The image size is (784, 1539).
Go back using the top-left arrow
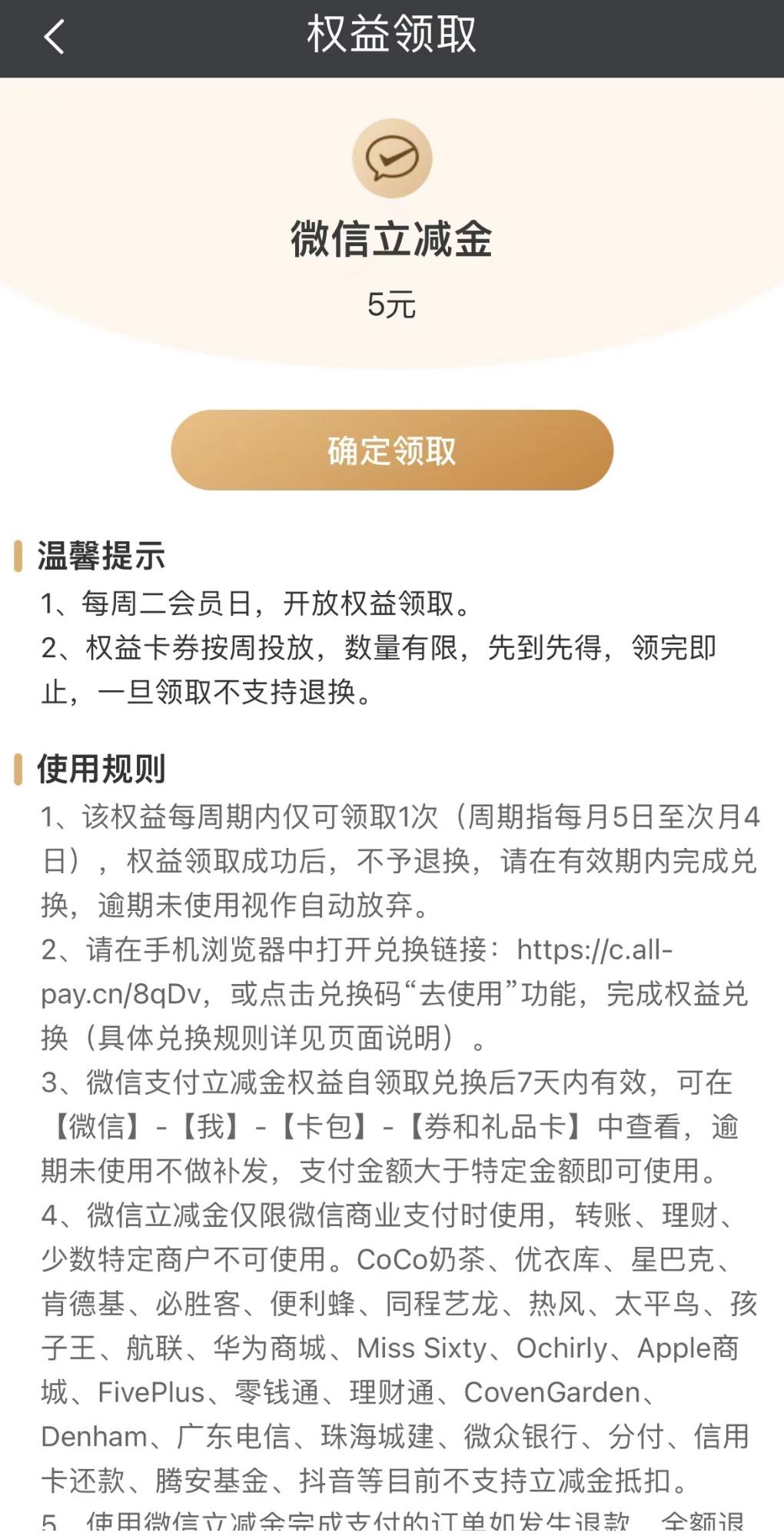(54, 37)
